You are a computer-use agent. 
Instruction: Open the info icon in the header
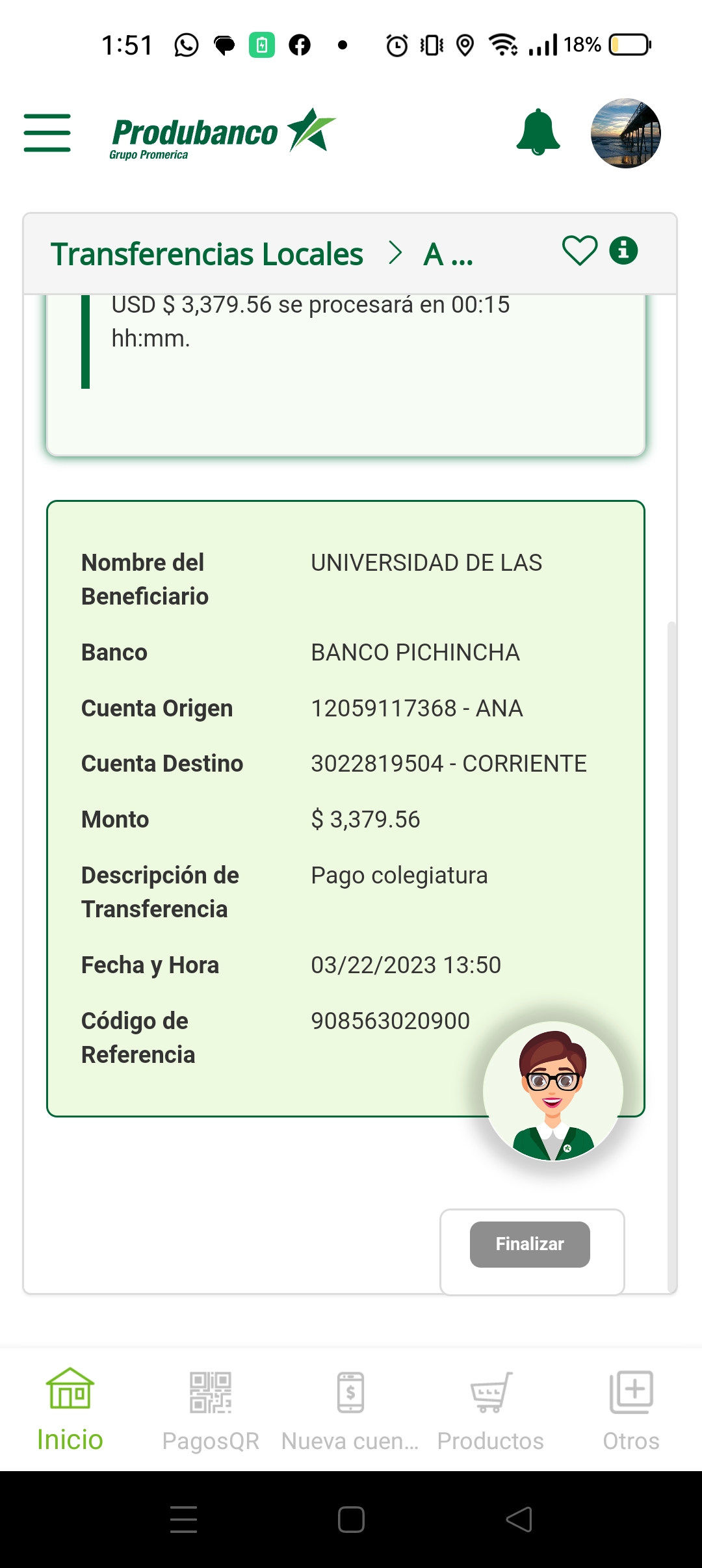623,250
